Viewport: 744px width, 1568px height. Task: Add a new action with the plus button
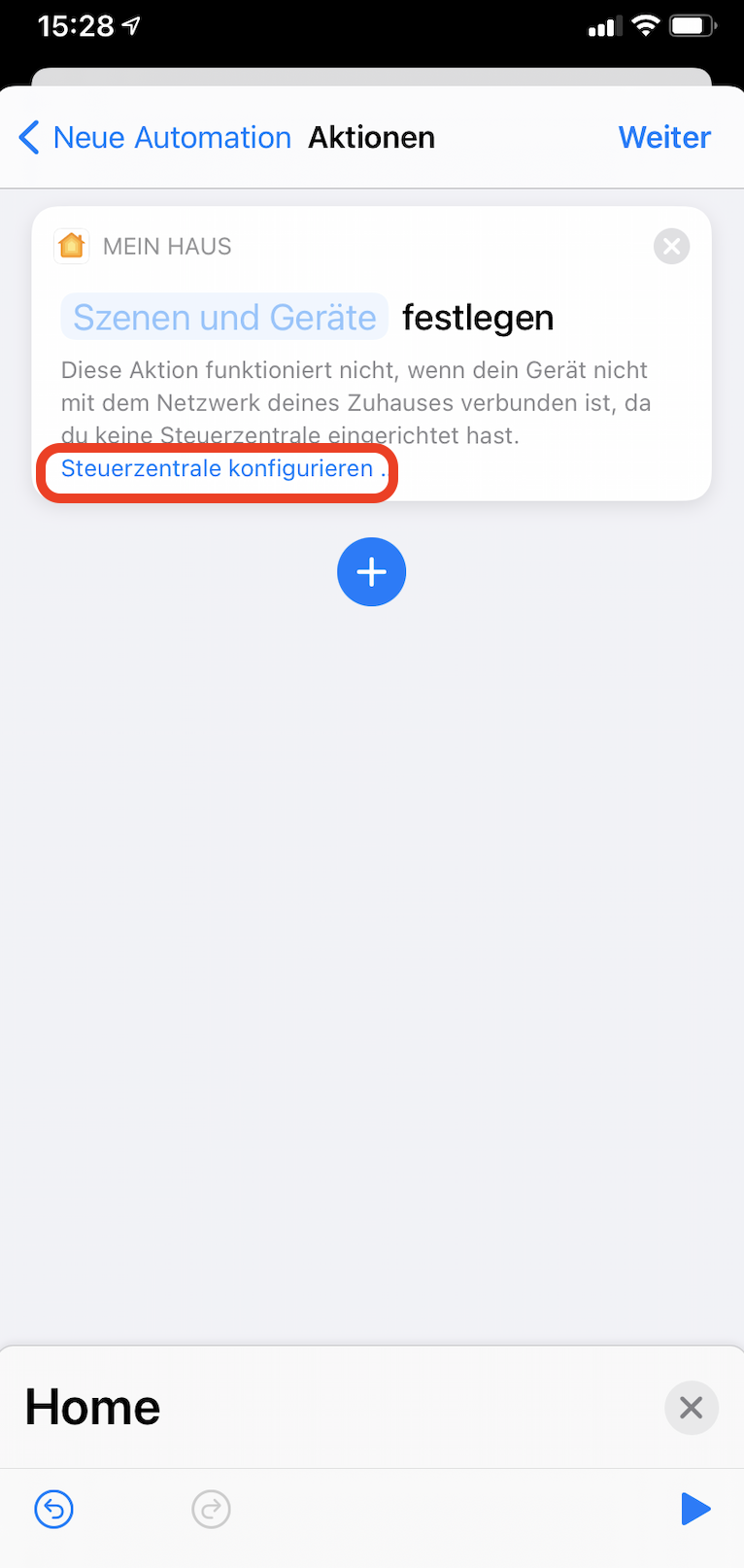pyautogui.click(x=371, y=572)
